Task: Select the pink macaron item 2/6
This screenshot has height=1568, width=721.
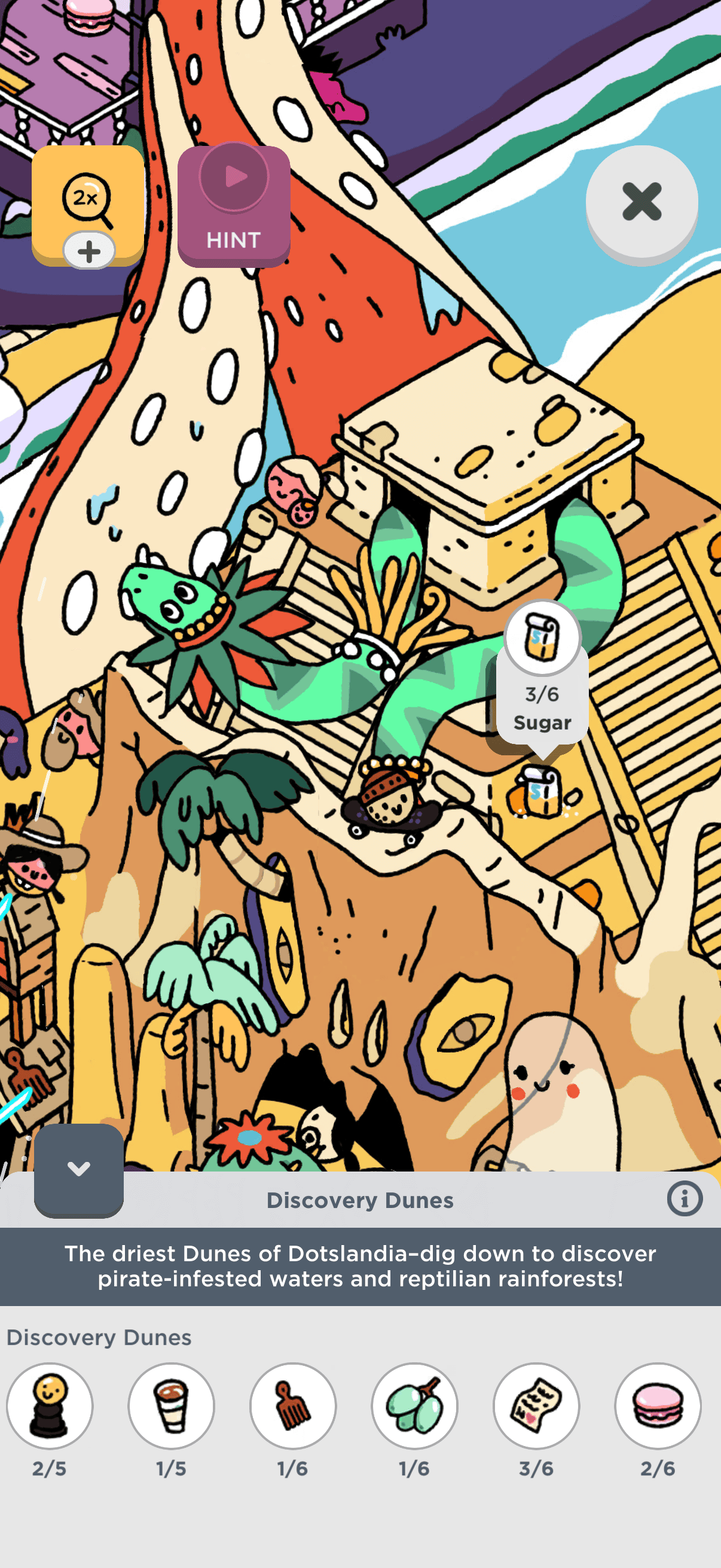Action: tap(658, 1406)
